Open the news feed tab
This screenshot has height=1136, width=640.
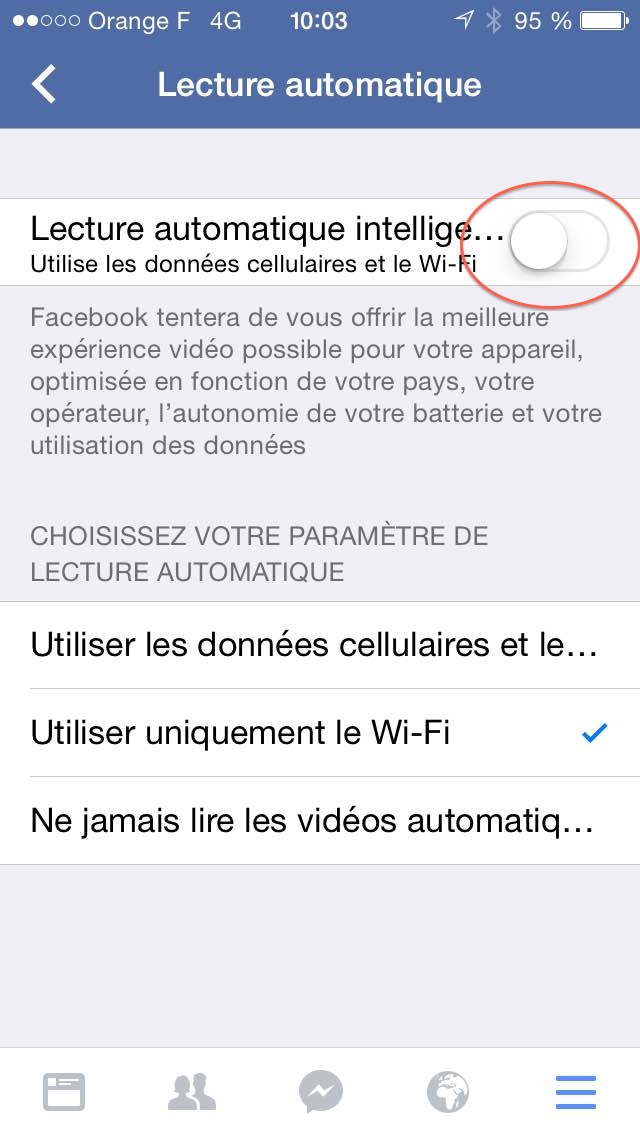(64, 1092)
